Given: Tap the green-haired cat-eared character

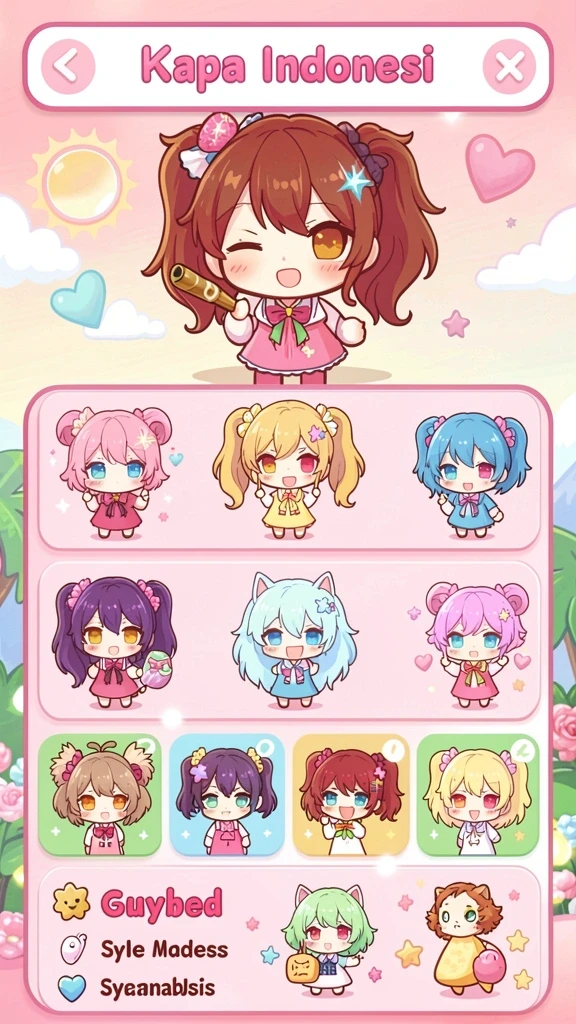Looking at the screenshot, I should pos(325,939).
